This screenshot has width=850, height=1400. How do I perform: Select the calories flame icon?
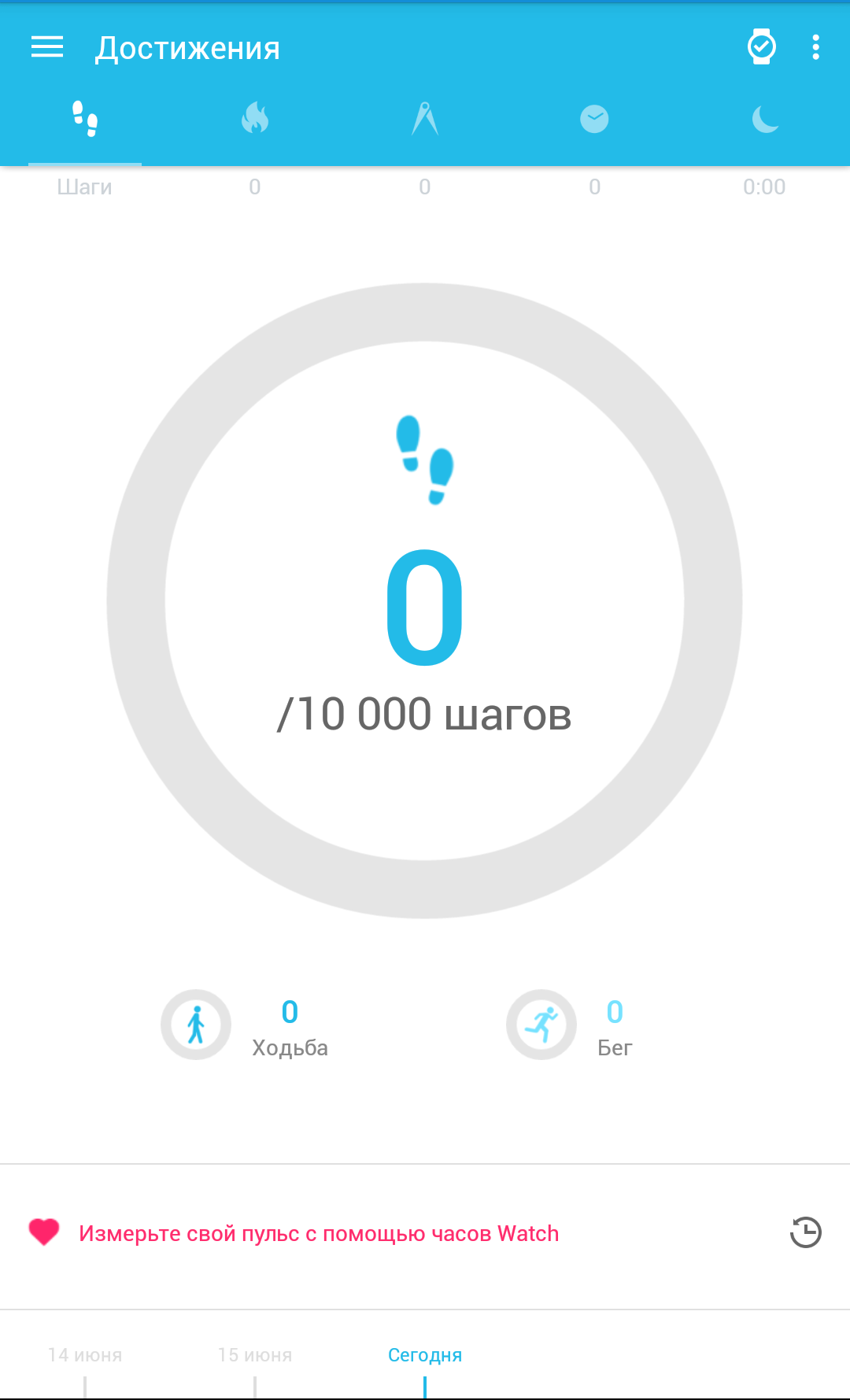tap(254, 118)
